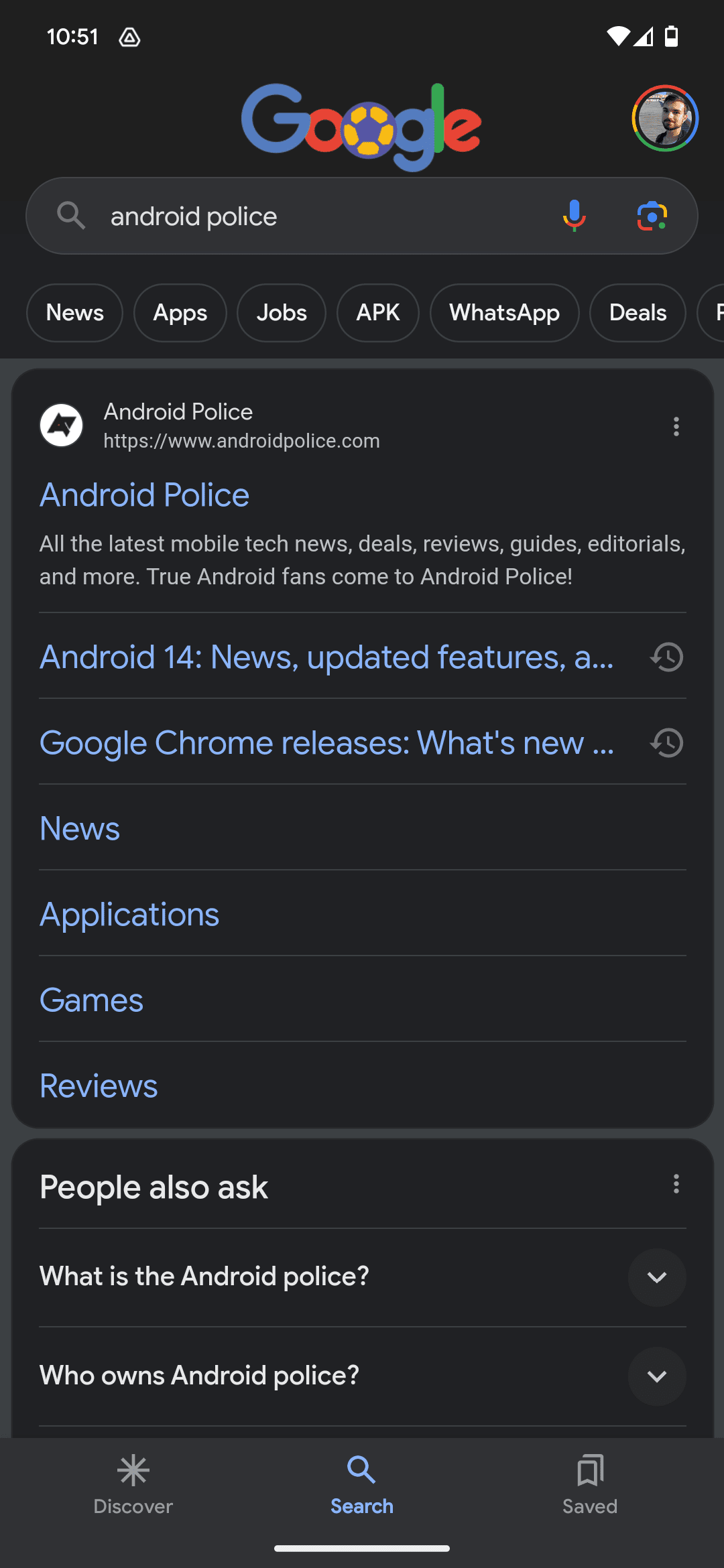Open the three-dot menu on Android Police result
This screenshot has height=1568, width=724.
676,426
